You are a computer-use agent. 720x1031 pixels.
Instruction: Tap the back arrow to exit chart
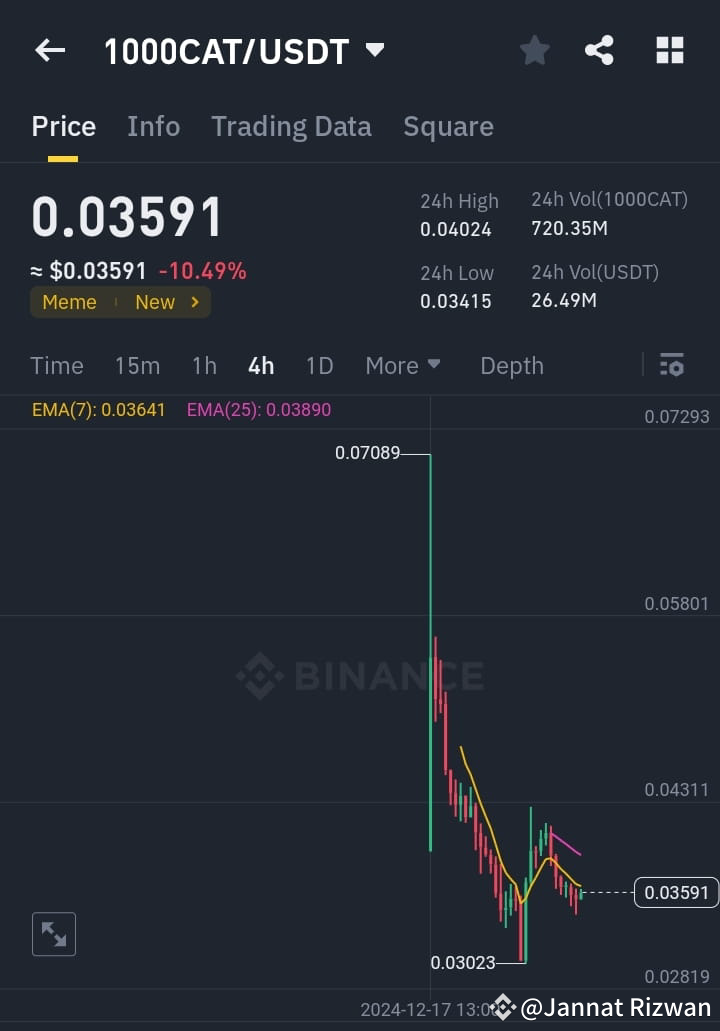click(49, 50)
